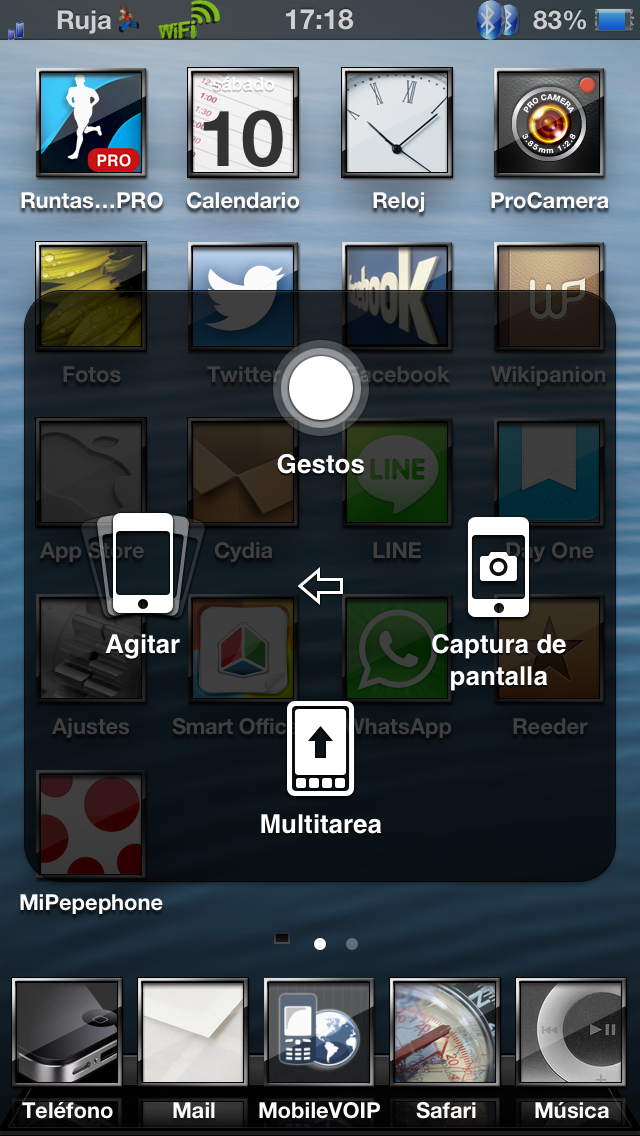Open the Reloj clock app
This screenshot has height=1136, width=640.
pyautogui.click(x=397, y=123)
